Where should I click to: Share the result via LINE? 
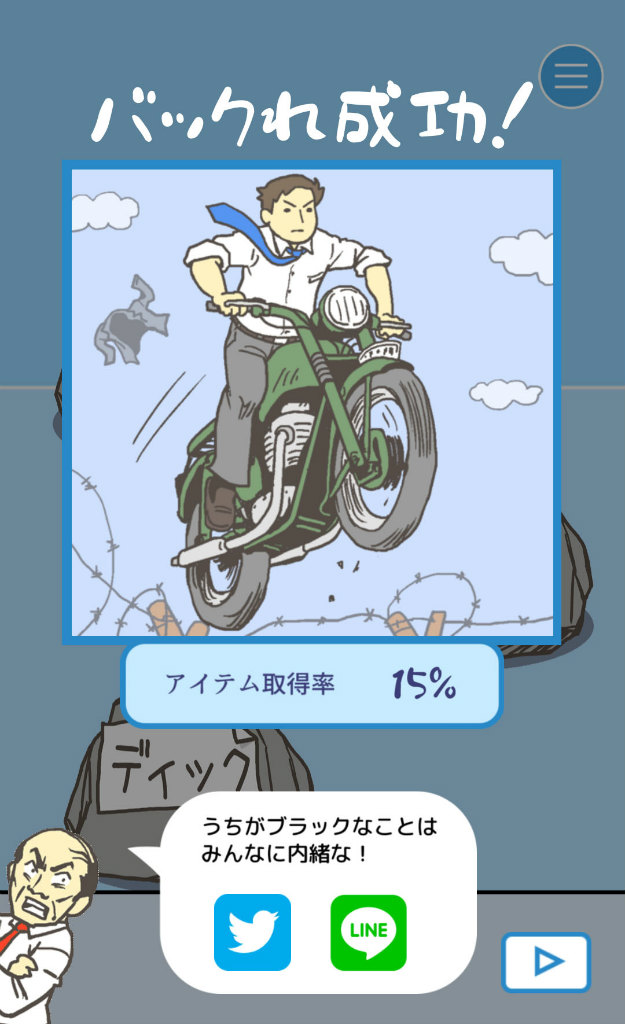pyautogui.click(x=368, y=932)
